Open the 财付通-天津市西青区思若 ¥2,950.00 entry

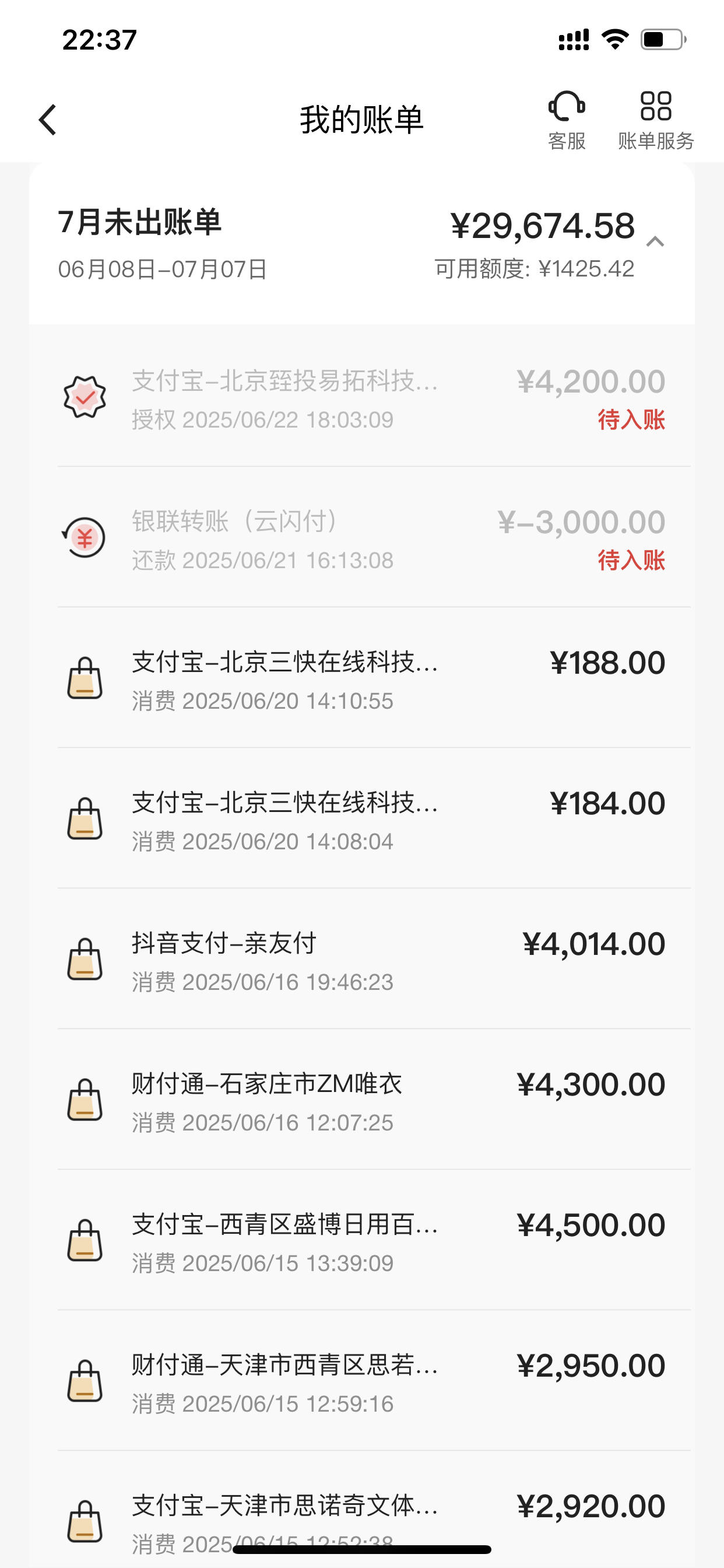362,1381
